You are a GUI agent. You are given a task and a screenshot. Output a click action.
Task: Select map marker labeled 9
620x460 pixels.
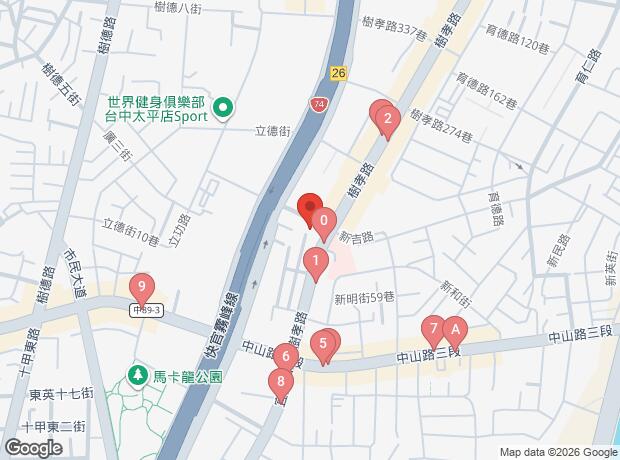(x=142, y=288)
